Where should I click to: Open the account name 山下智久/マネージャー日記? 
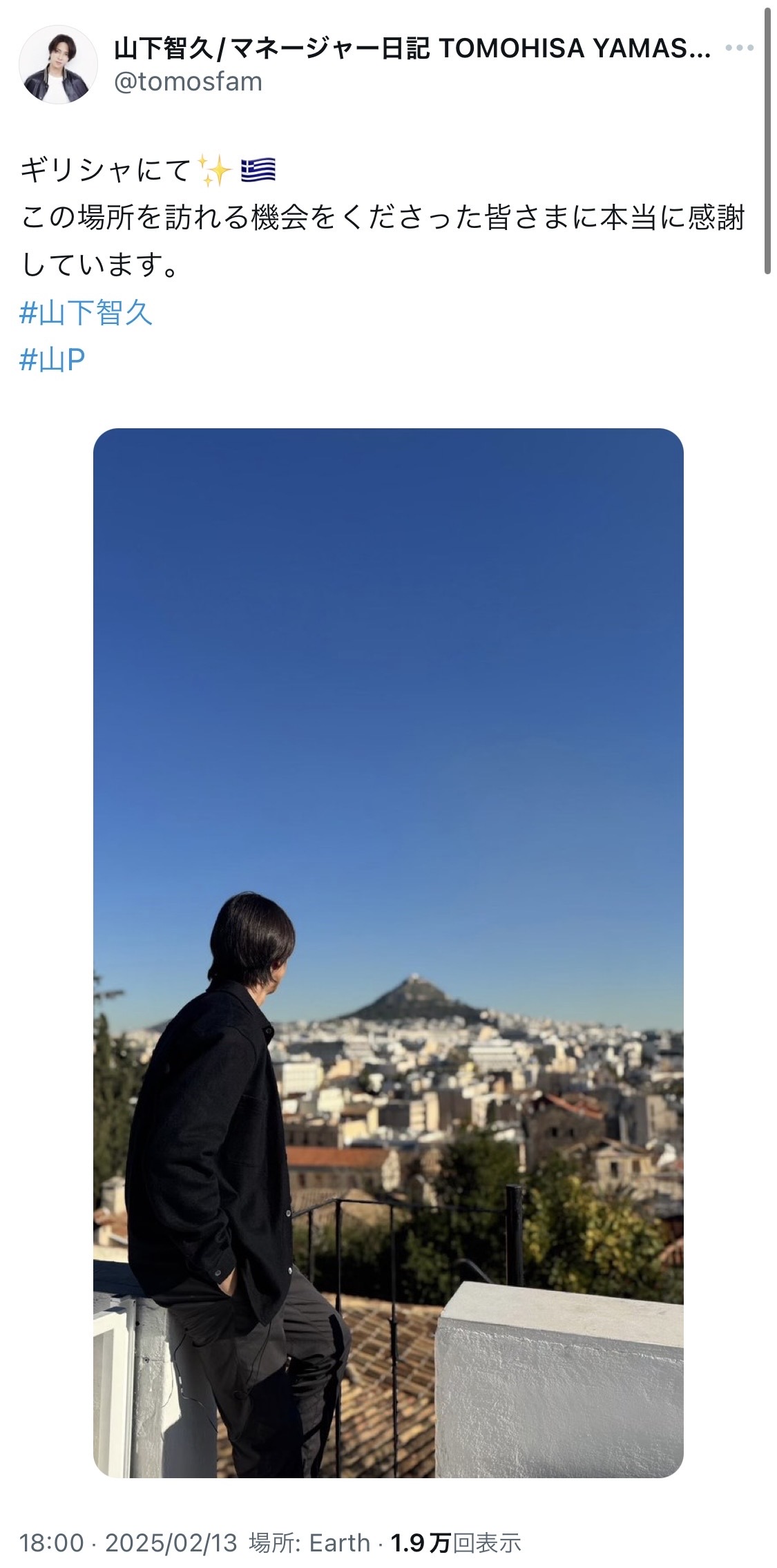412,48
